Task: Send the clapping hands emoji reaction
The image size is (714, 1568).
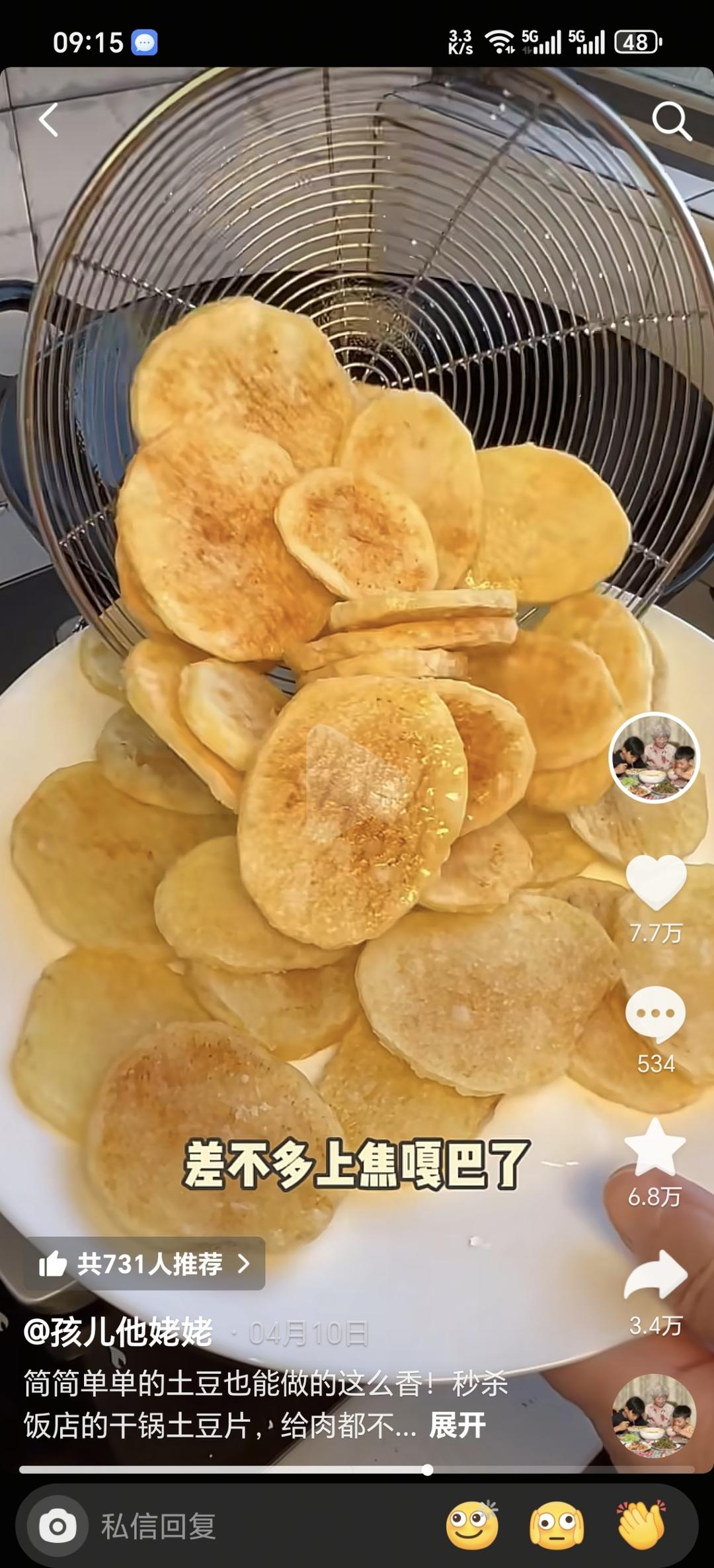Action: [x=641, y=1526]
